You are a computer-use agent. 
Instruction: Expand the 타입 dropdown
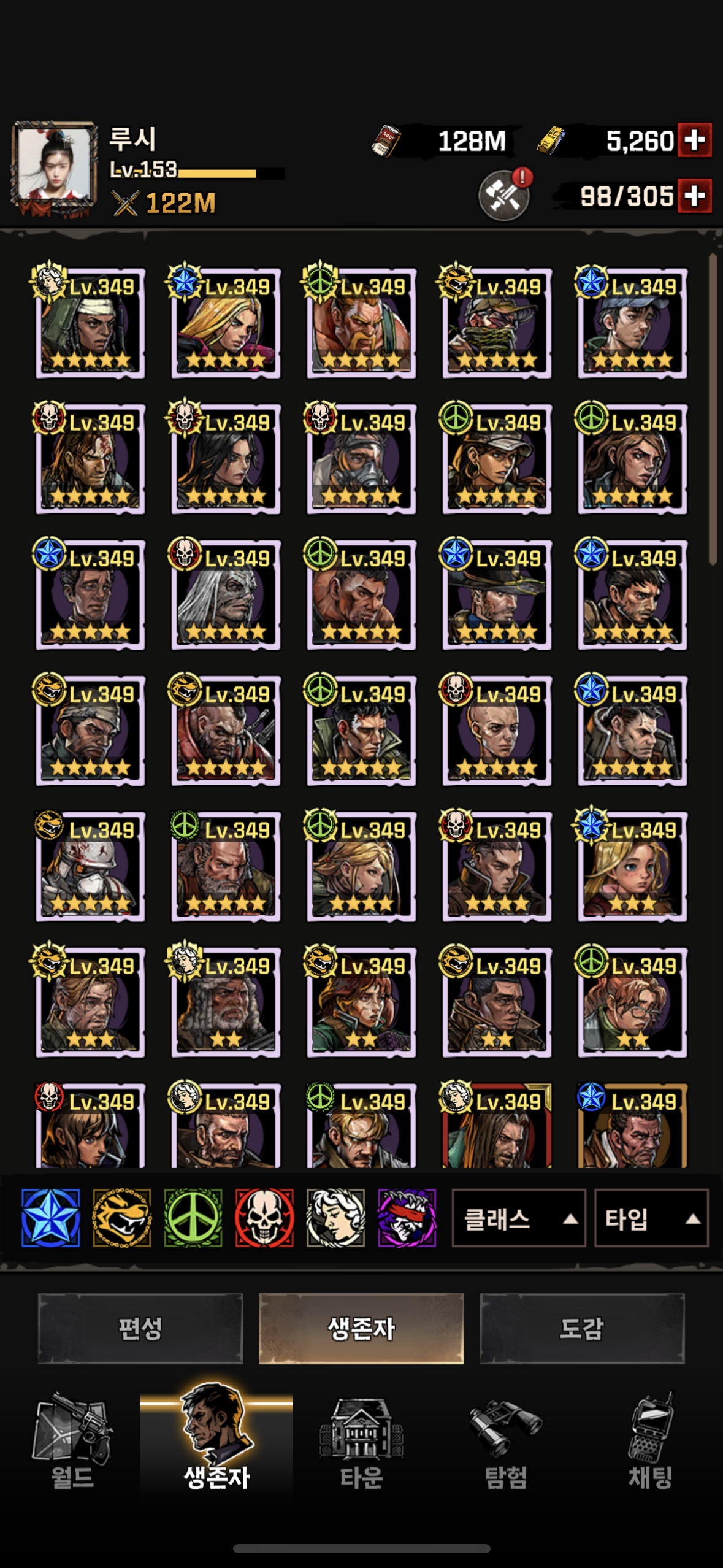pos(651,1218)
